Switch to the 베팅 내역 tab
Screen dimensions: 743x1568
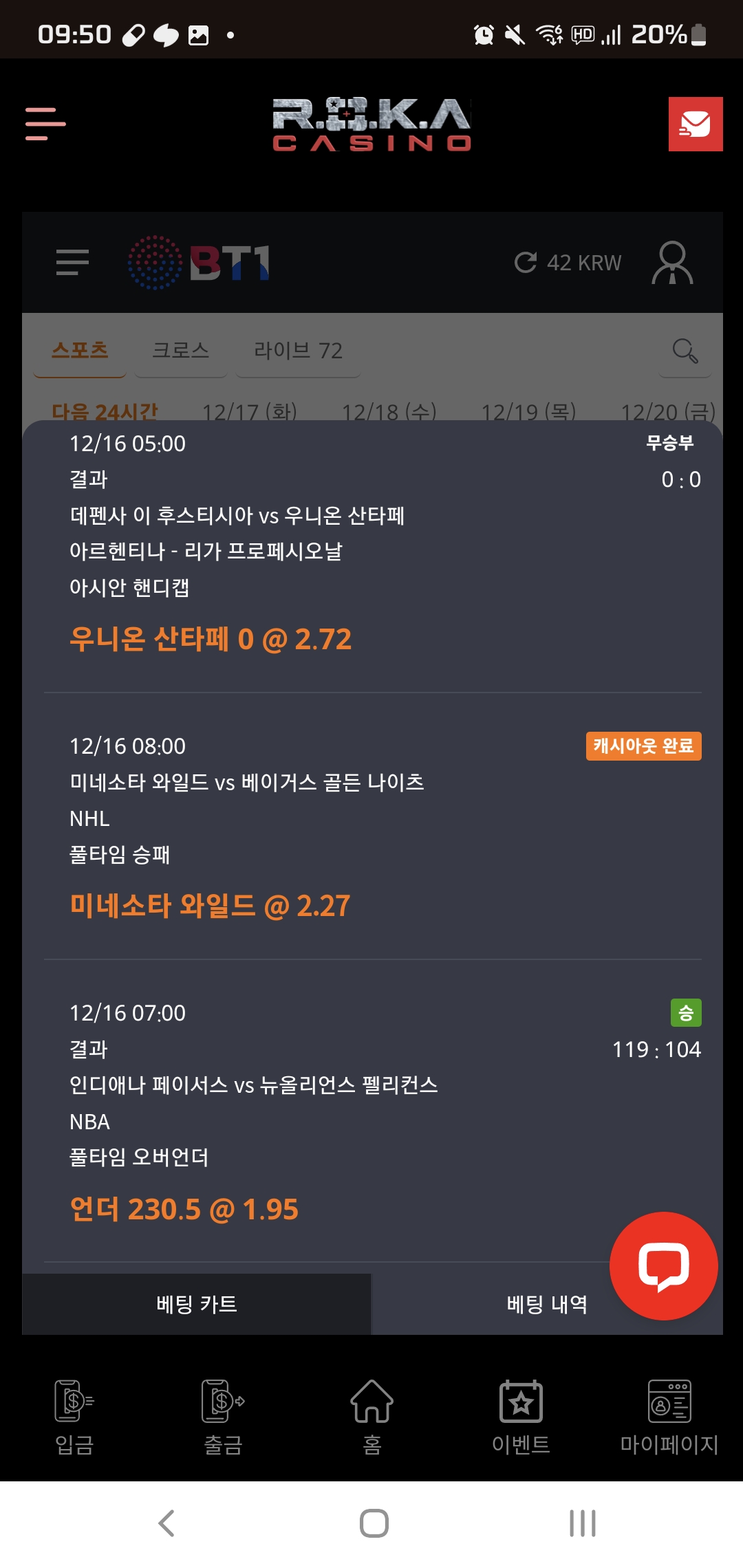click(546, 1304)
